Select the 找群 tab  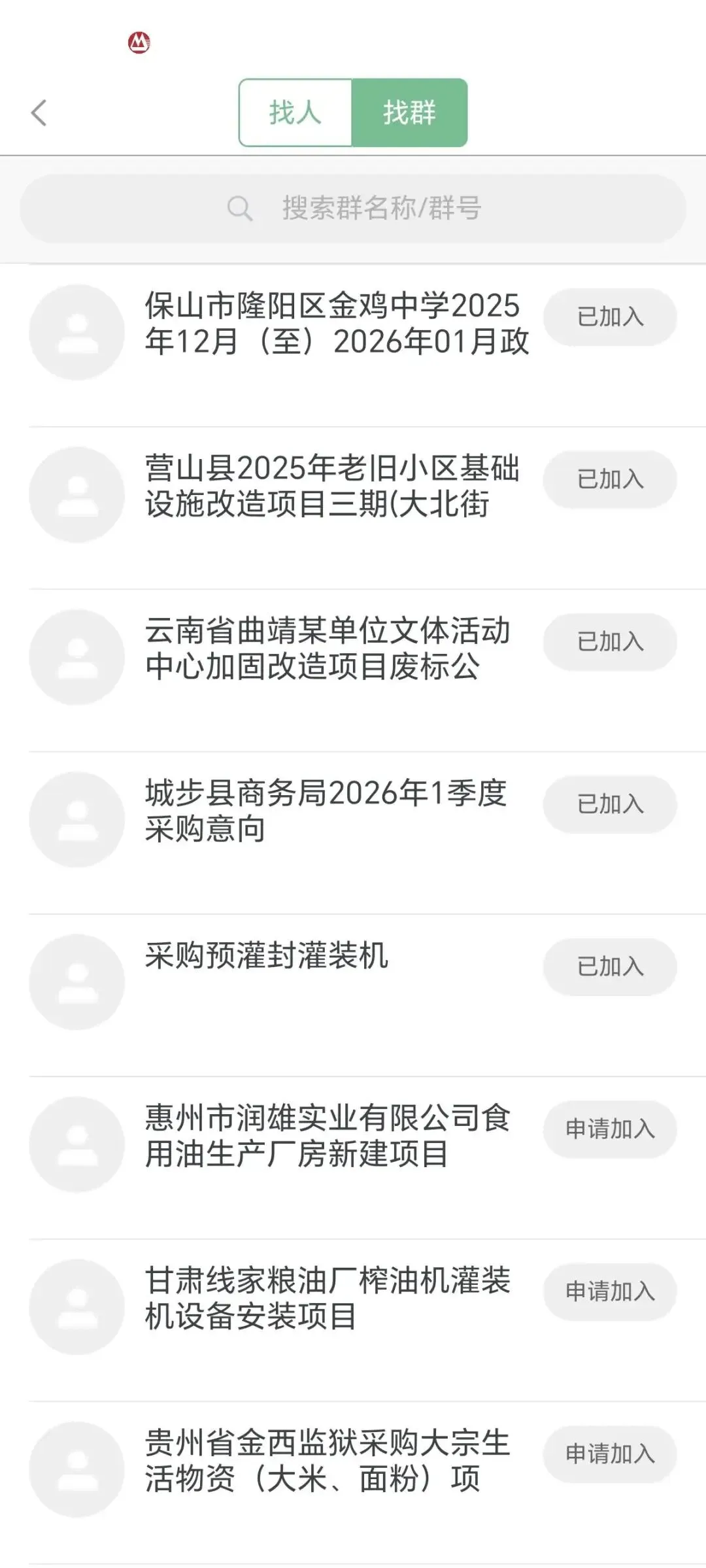click(x=409, y=112)
